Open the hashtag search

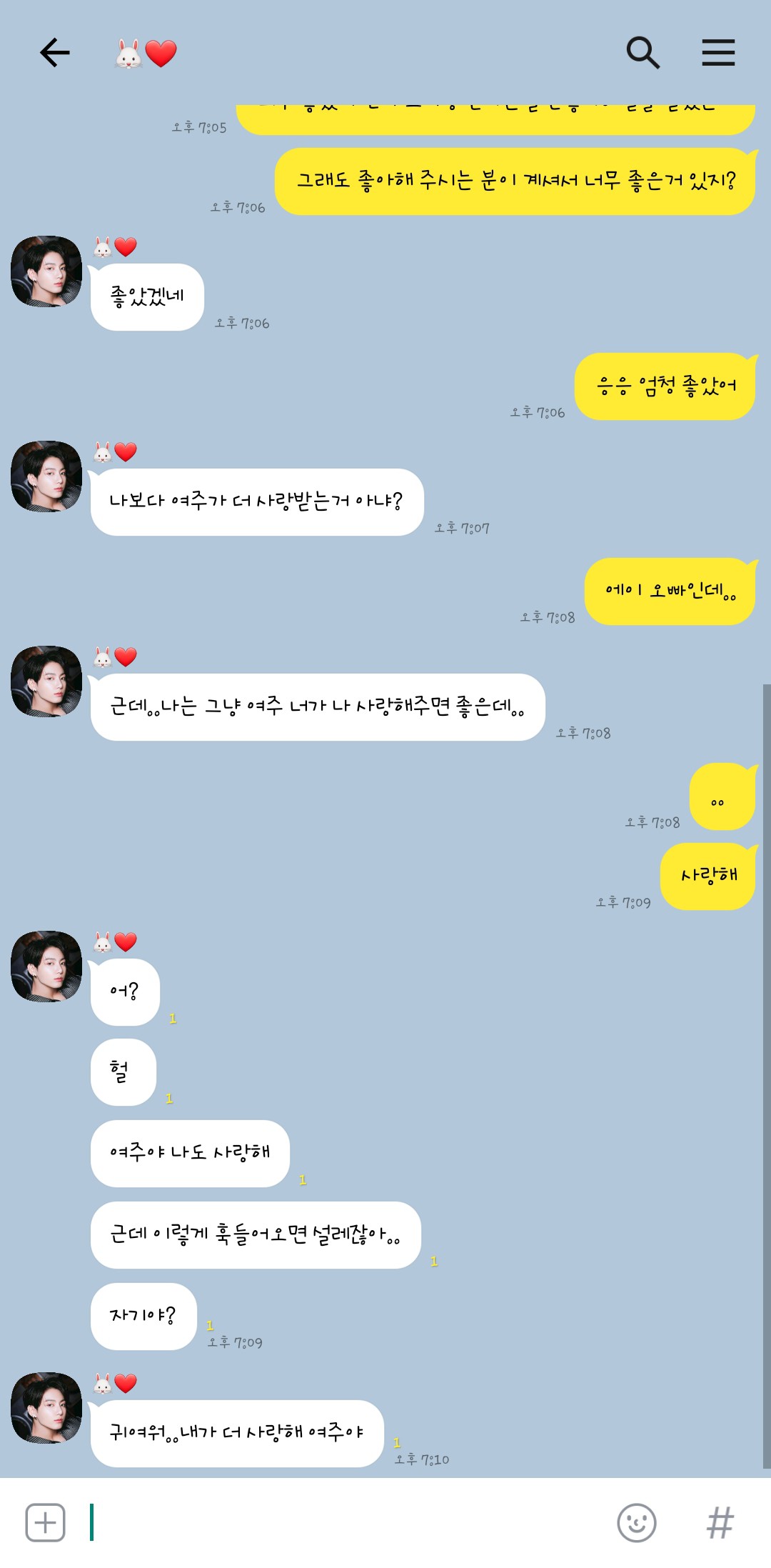(x=720, y=1522)
